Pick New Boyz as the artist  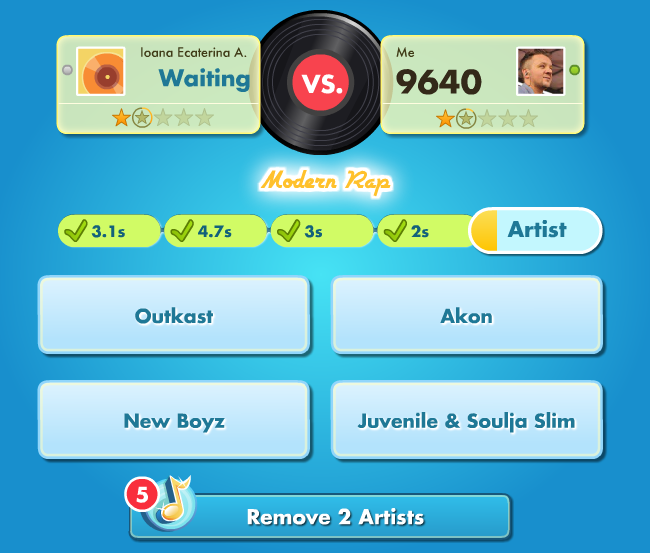(x=174, y=420)
